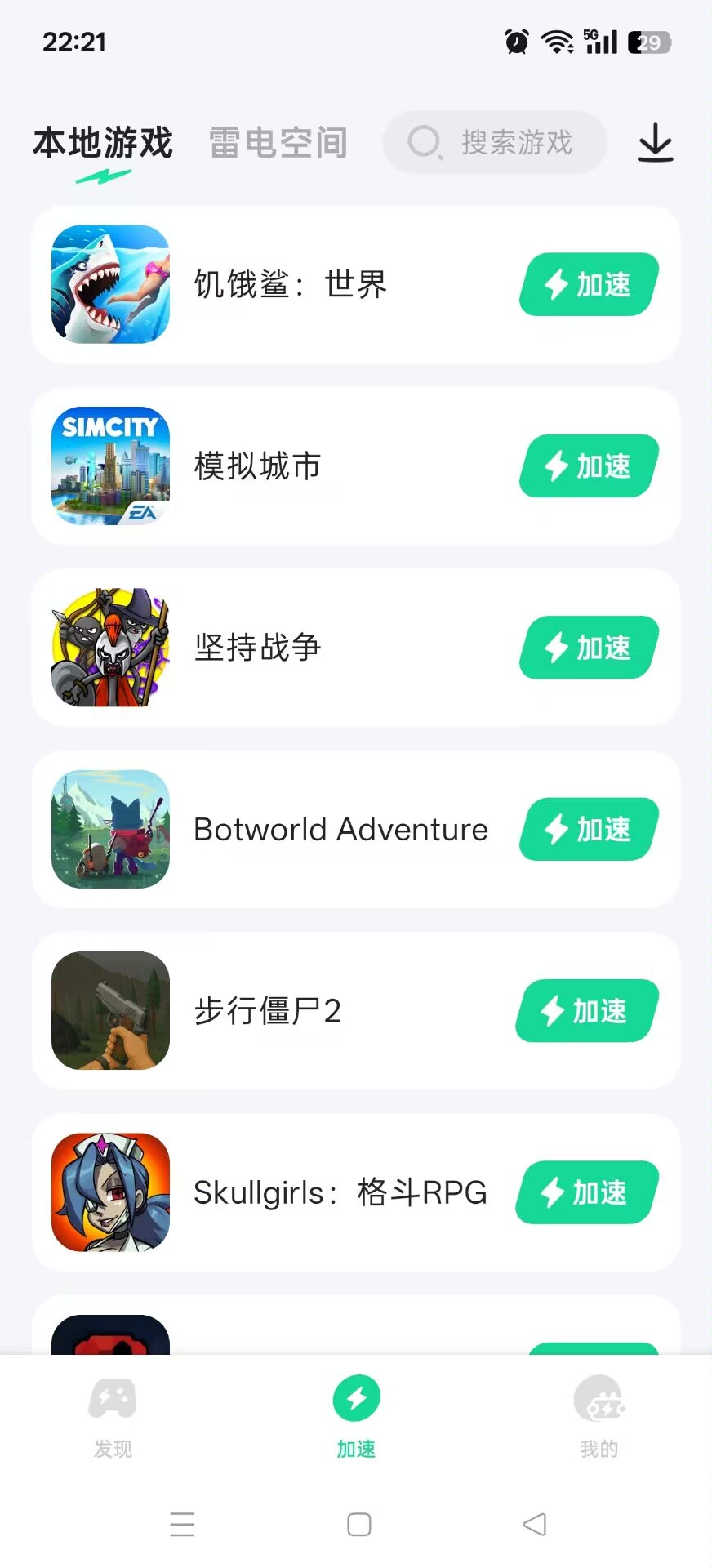Screen dimensions: 712x1568
Task: Stay on the 本地游戏 tab
Action: (101, 145)
